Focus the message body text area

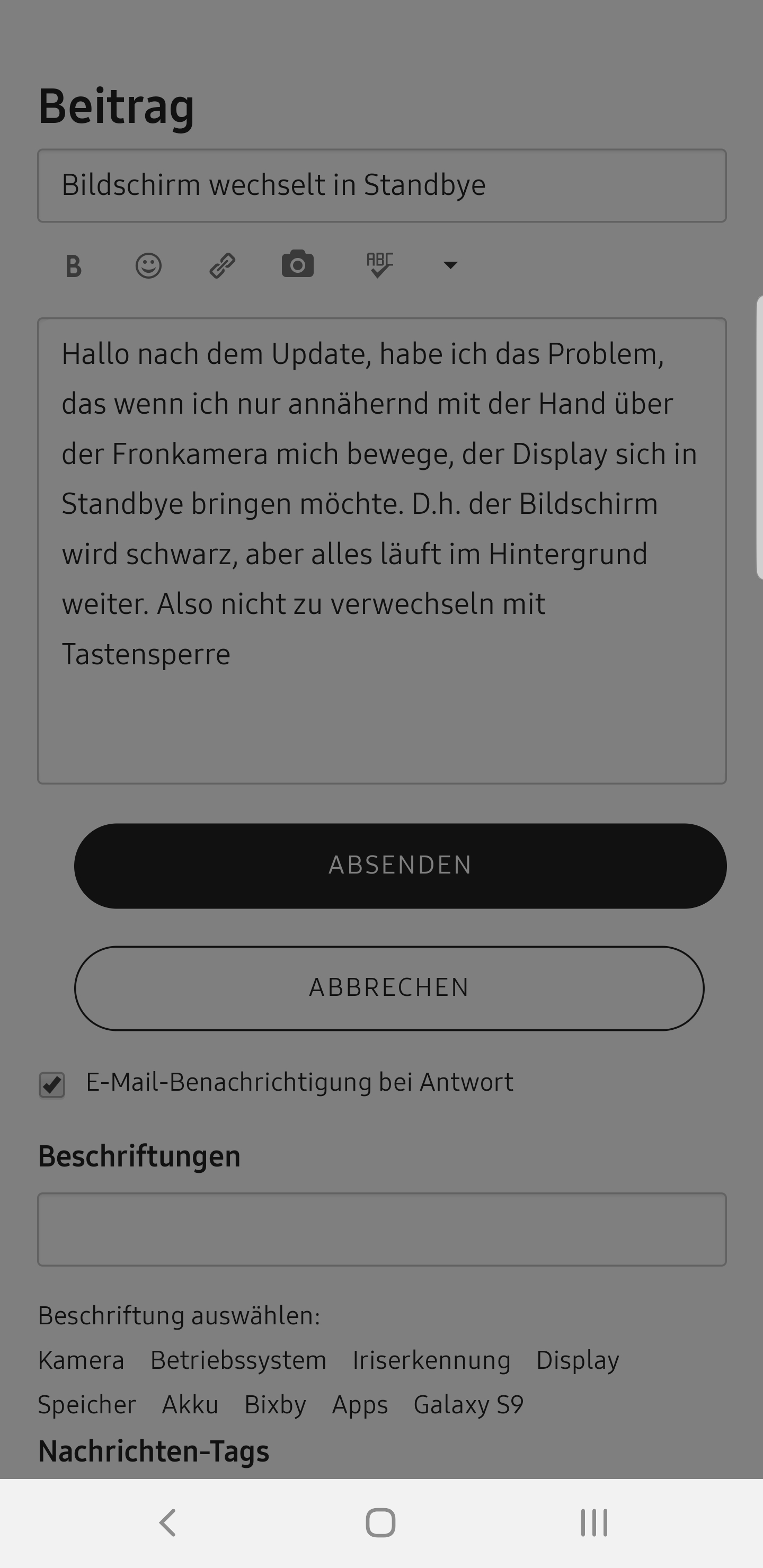[x=382, y=550]
